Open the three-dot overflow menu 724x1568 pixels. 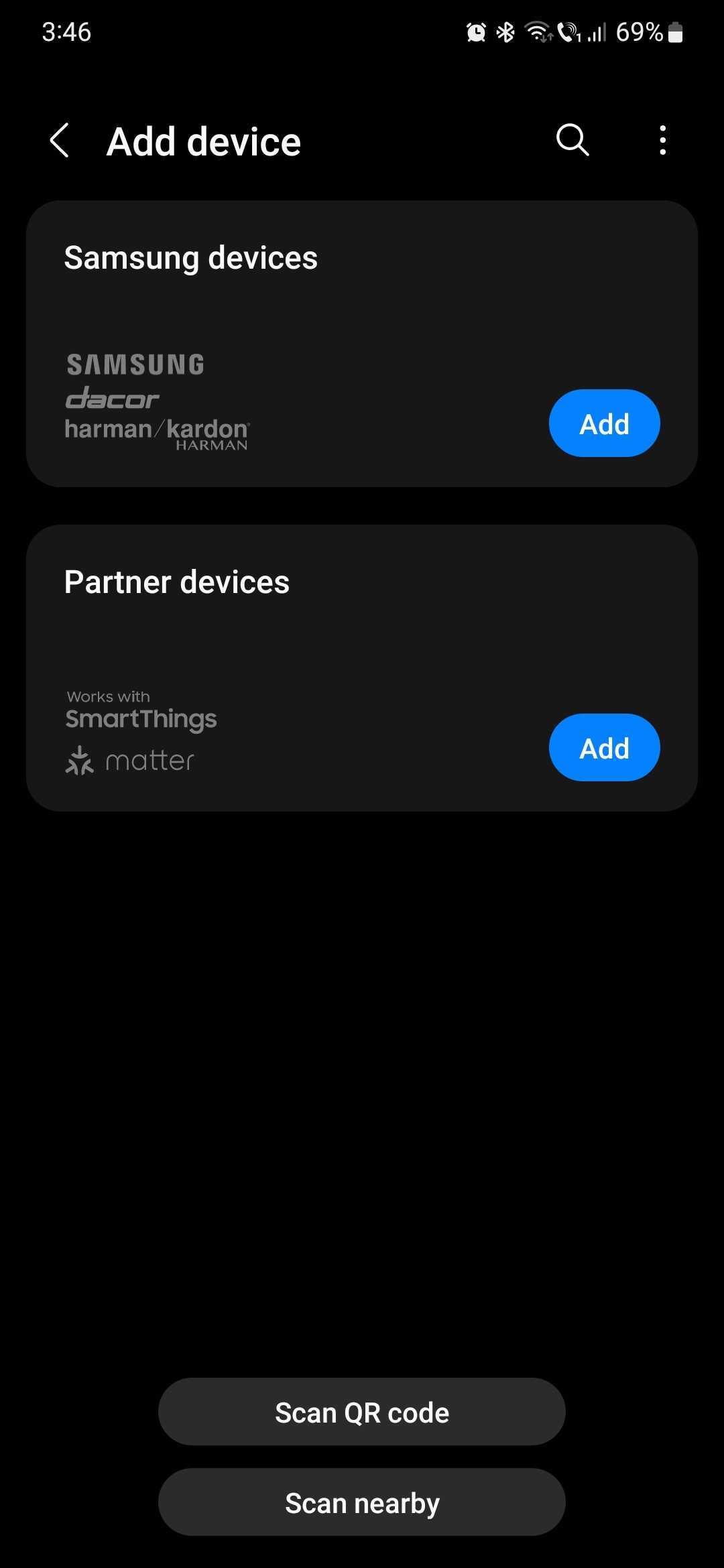pyautogui.click(x=662, y=141)
